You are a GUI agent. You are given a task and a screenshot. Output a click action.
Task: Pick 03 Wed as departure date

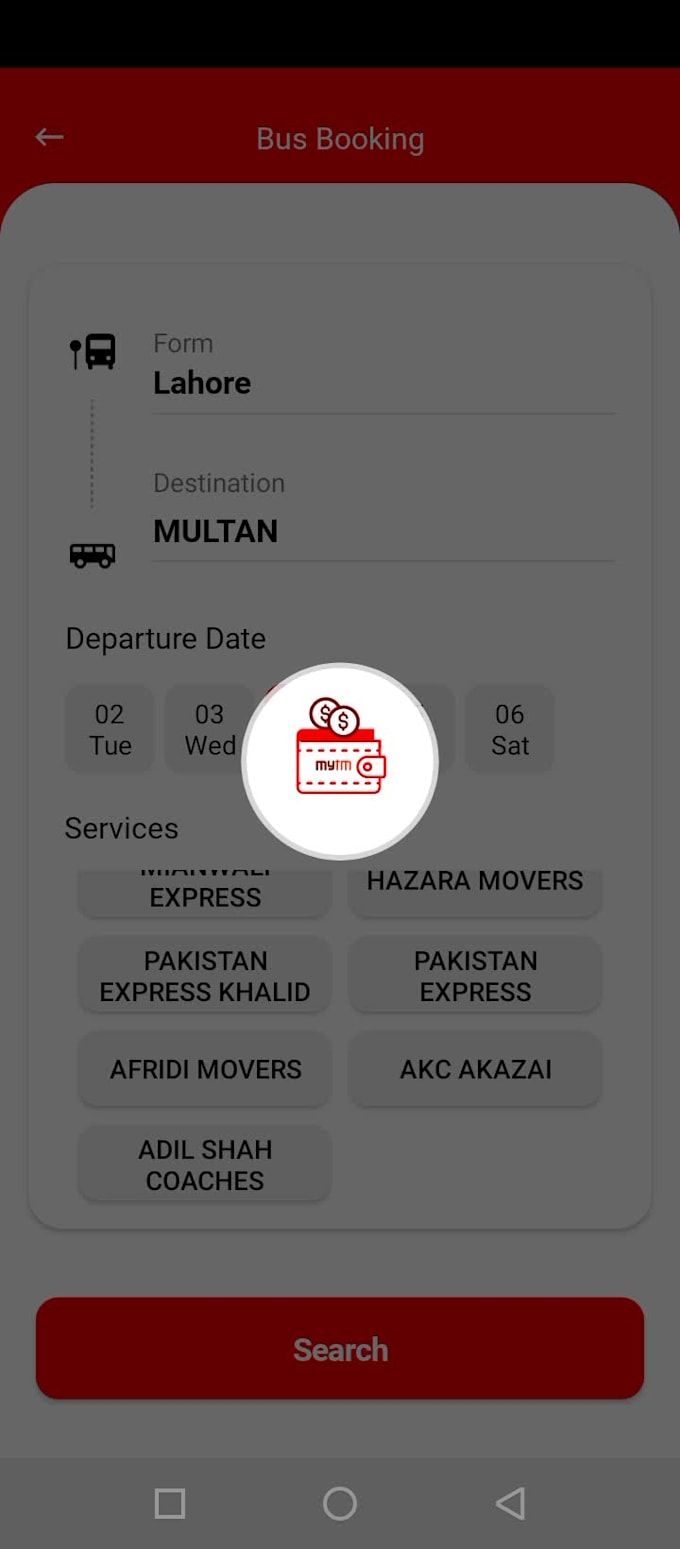[209, 729]
